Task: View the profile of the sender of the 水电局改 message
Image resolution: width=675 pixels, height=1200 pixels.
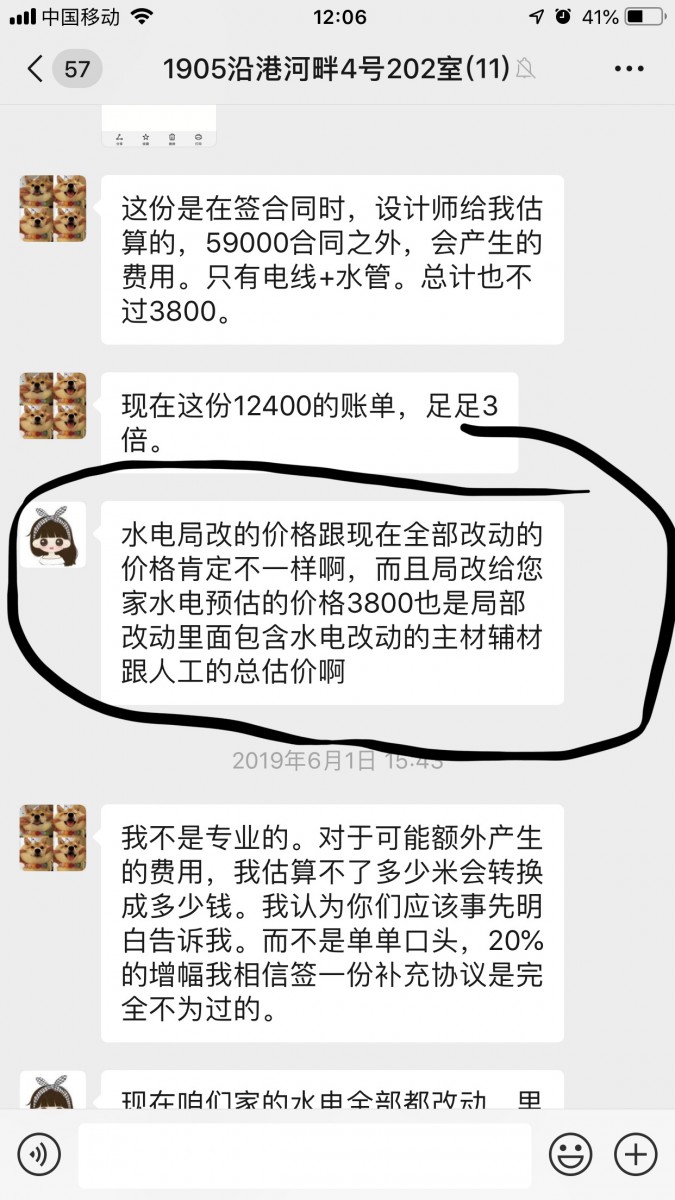Action: click(x=52, y=535)
